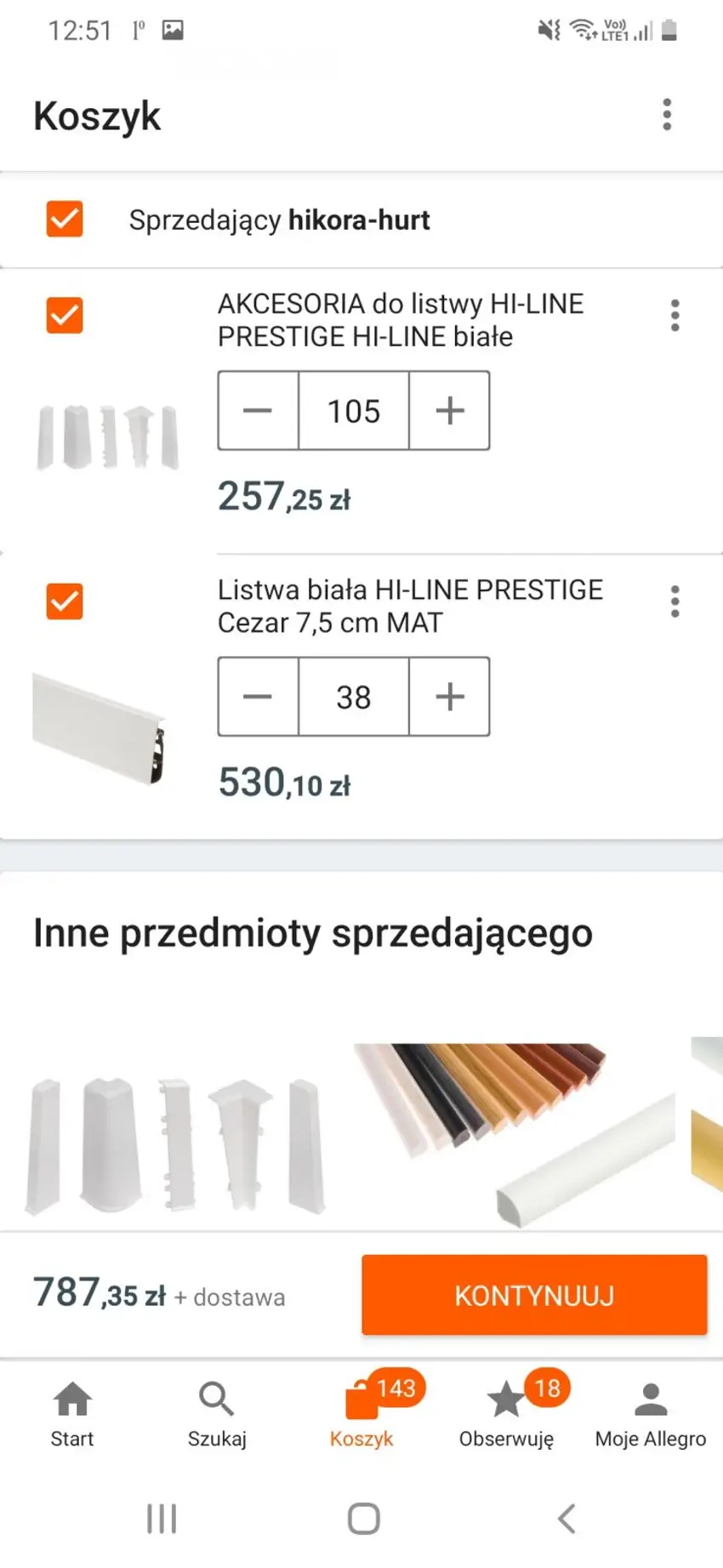Decrease Listwa biała quantity from 38

(258, 696)
